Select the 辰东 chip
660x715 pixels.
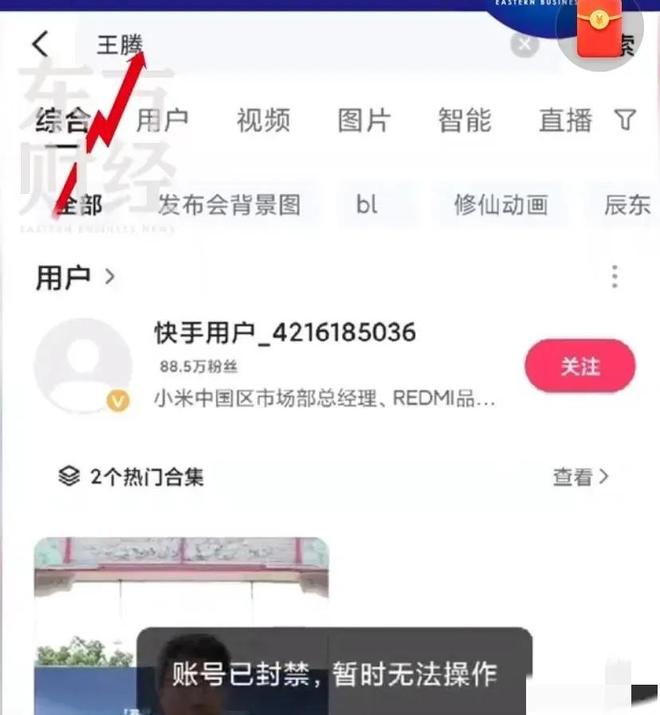coord(627,206)
